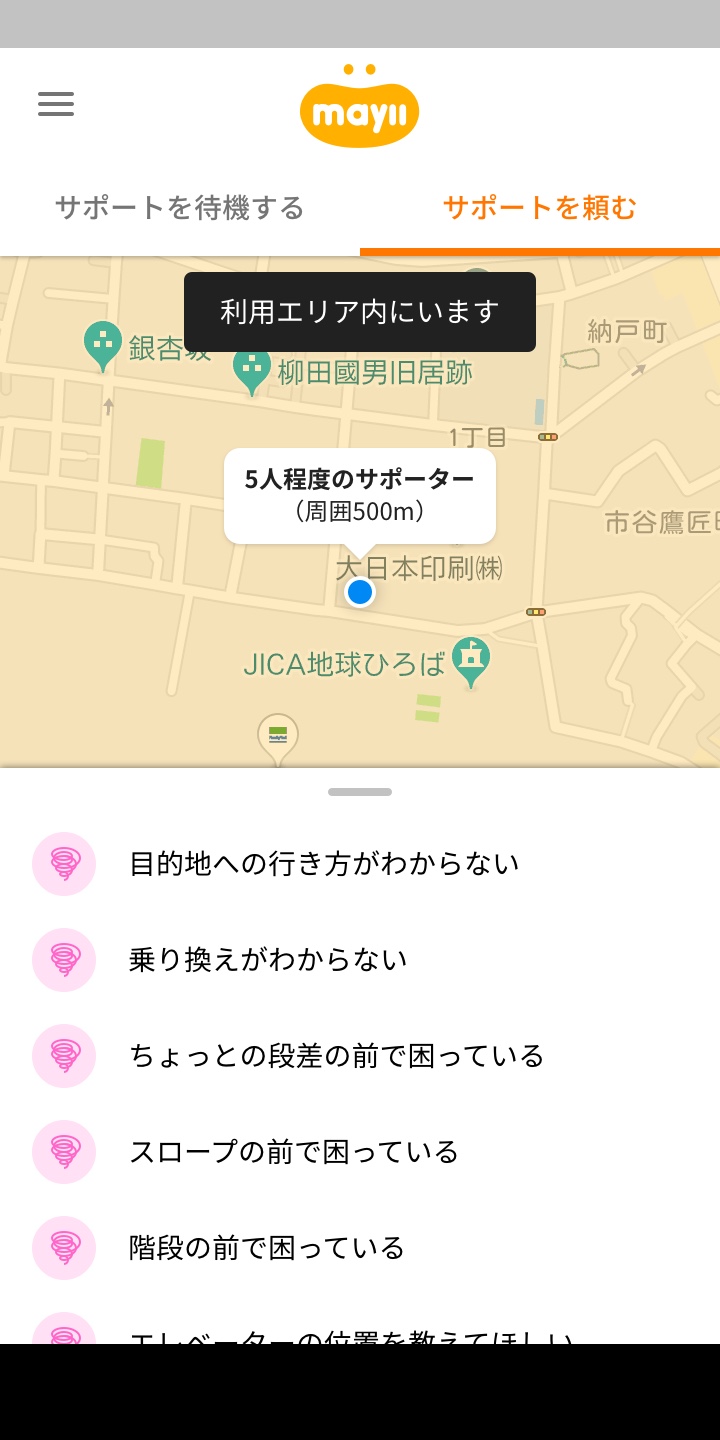This screenshot has height=1440, width=720.
Task: Request help with 階段の前で困っている
Action: [267, 1247]
